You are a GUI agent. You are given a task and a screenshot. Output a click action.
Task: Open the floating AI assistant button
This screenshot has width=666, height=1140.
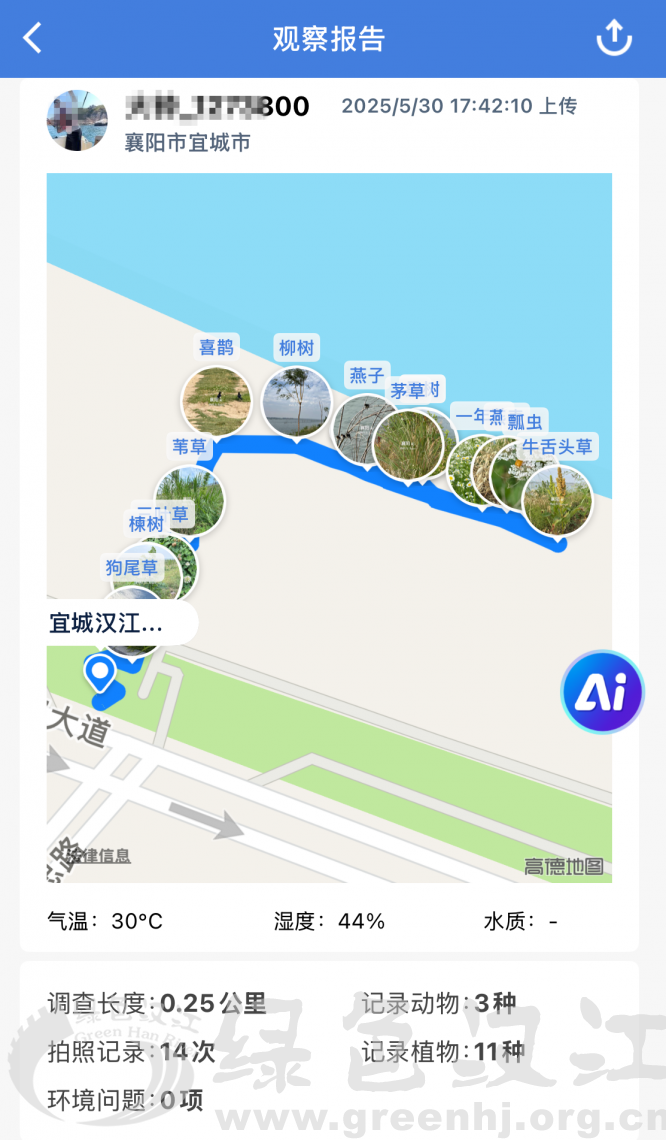603,691
